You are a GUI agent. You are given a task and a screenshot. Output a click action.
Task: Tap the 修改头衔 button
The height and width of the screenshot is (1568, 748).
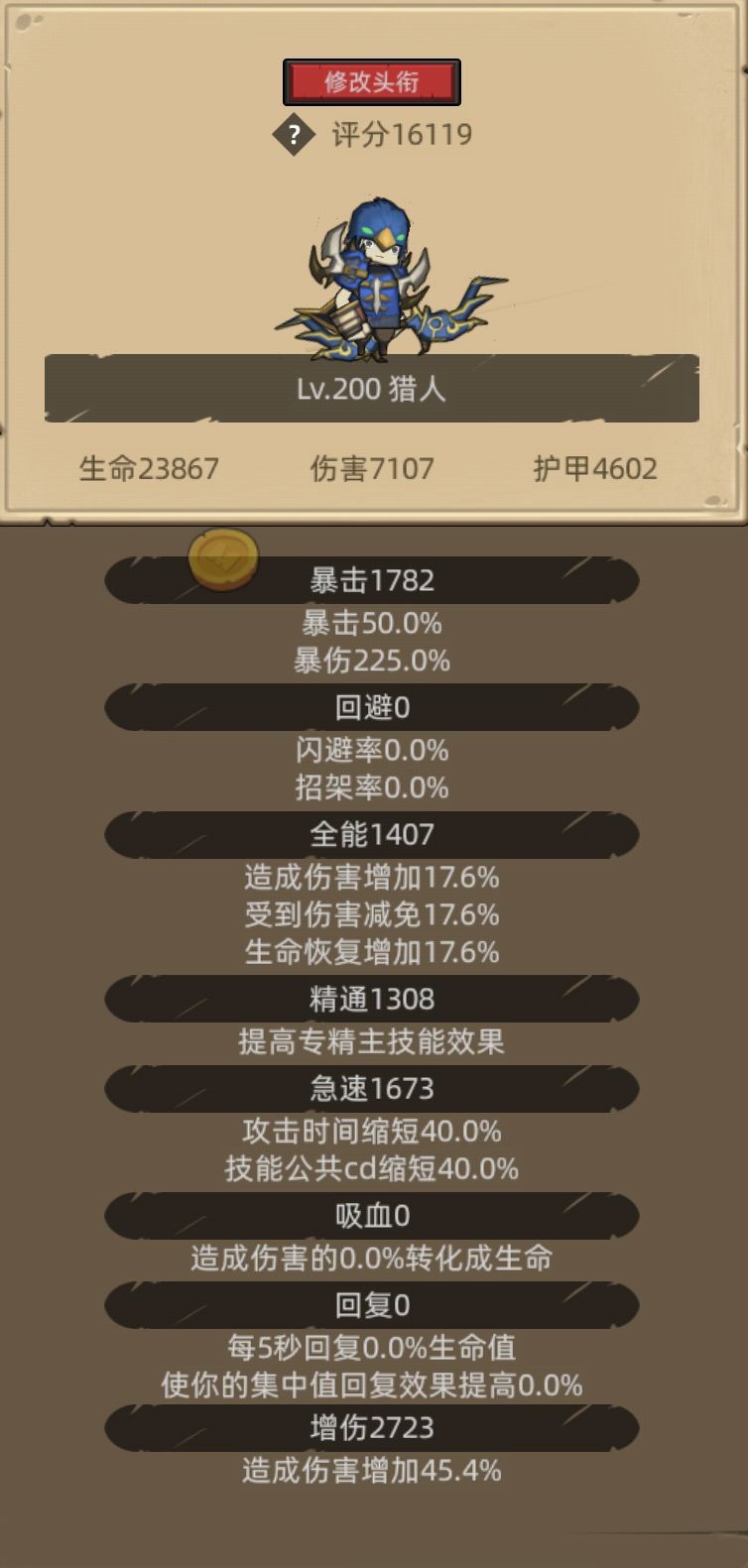click(x=372, y=82)
